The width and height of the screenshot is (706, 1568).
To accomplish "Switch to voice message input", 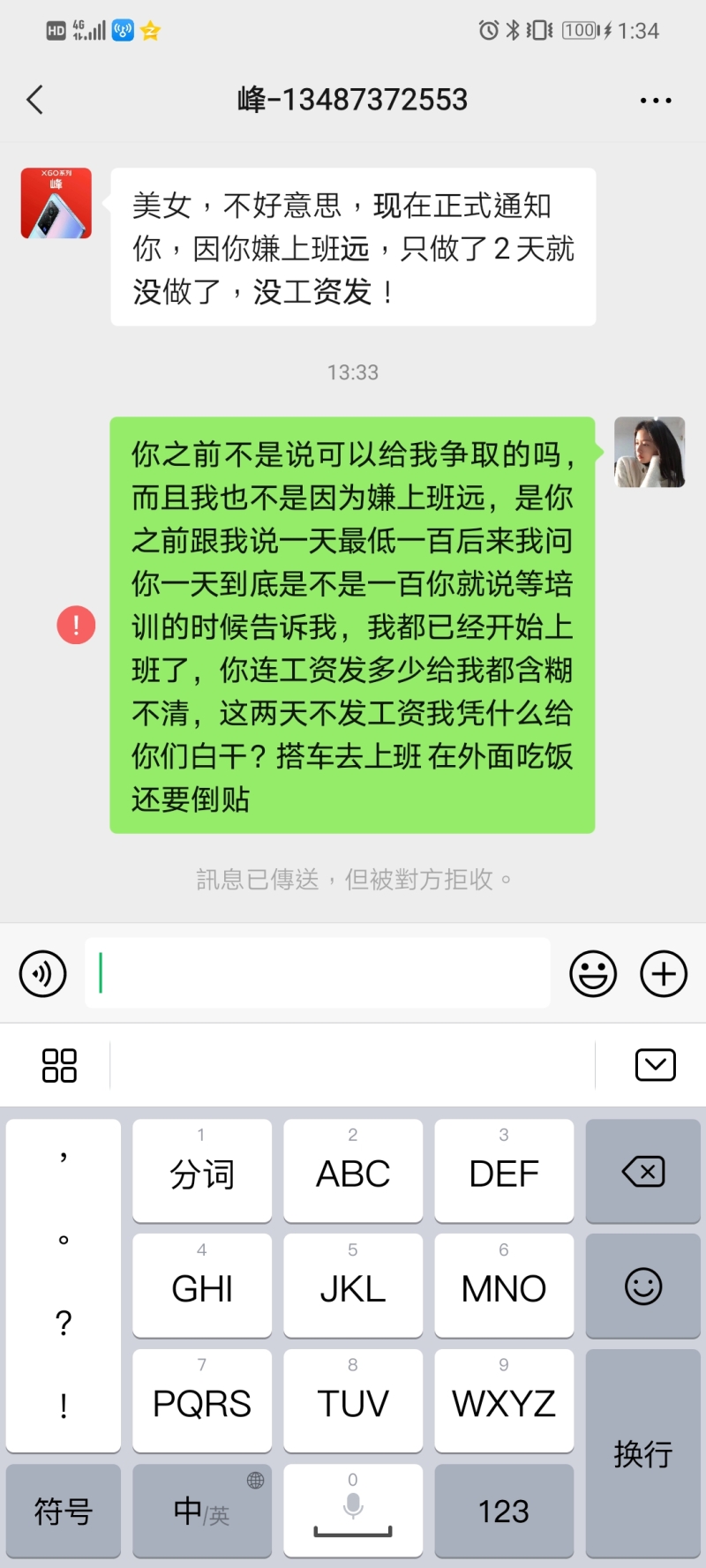I will pyautogui.click(x=42, y=974).
